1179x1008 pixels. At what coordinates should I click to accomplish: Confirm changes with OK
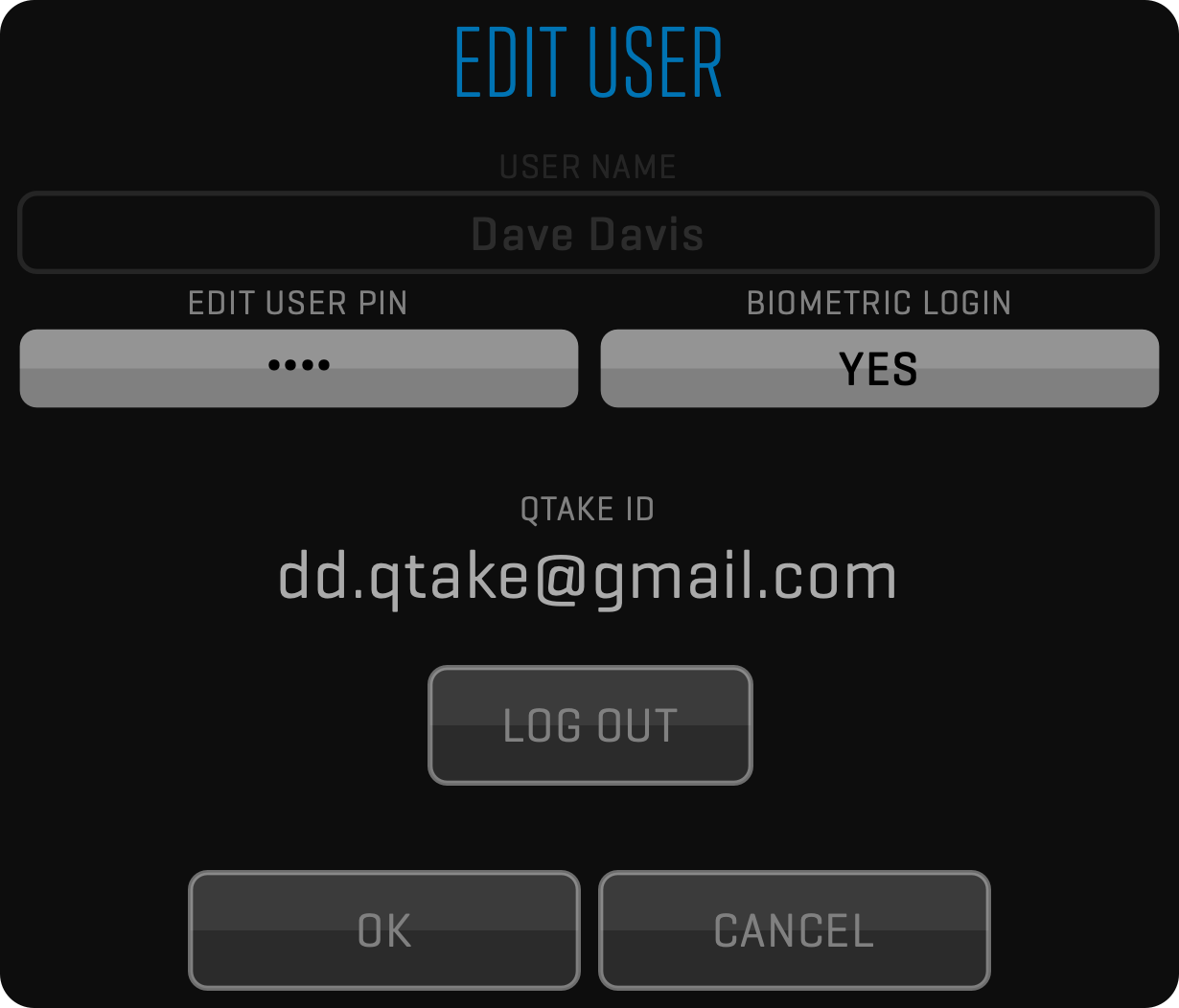click(x=384, y=929)
